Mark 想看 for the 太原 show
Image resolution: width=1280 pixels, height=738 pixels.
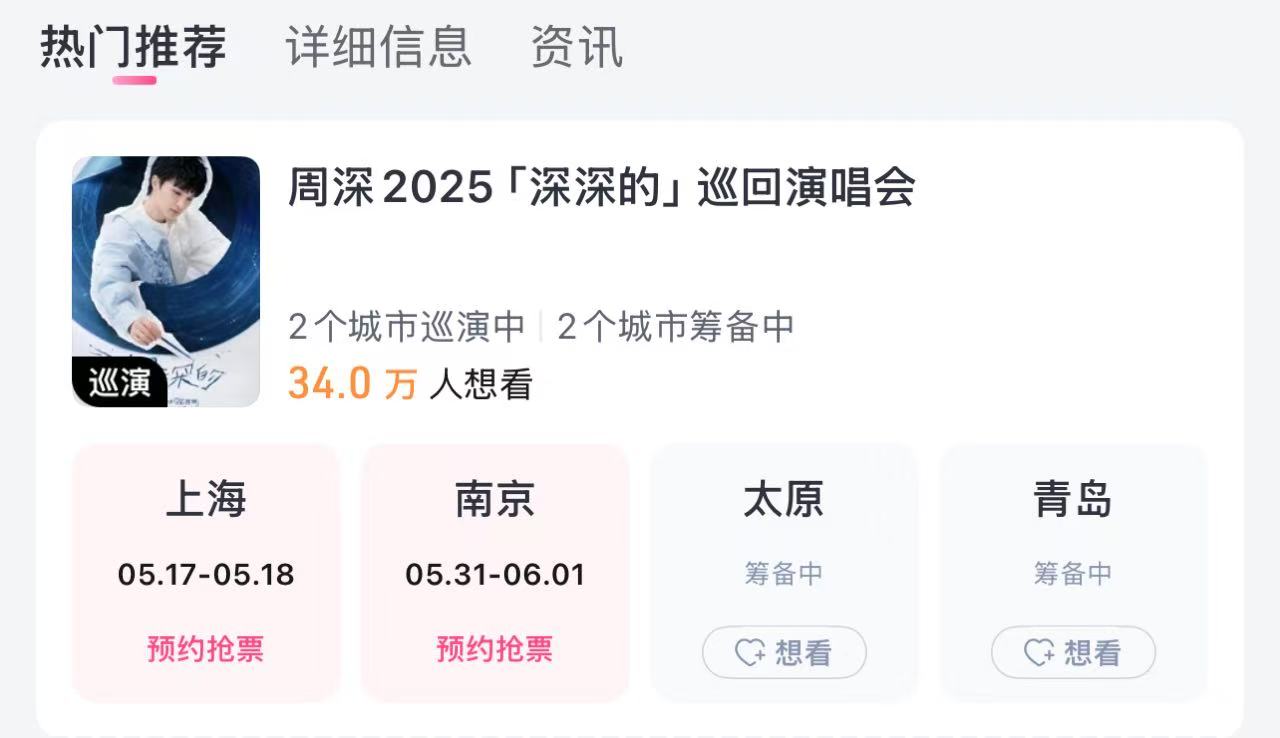tap(784, 653)
